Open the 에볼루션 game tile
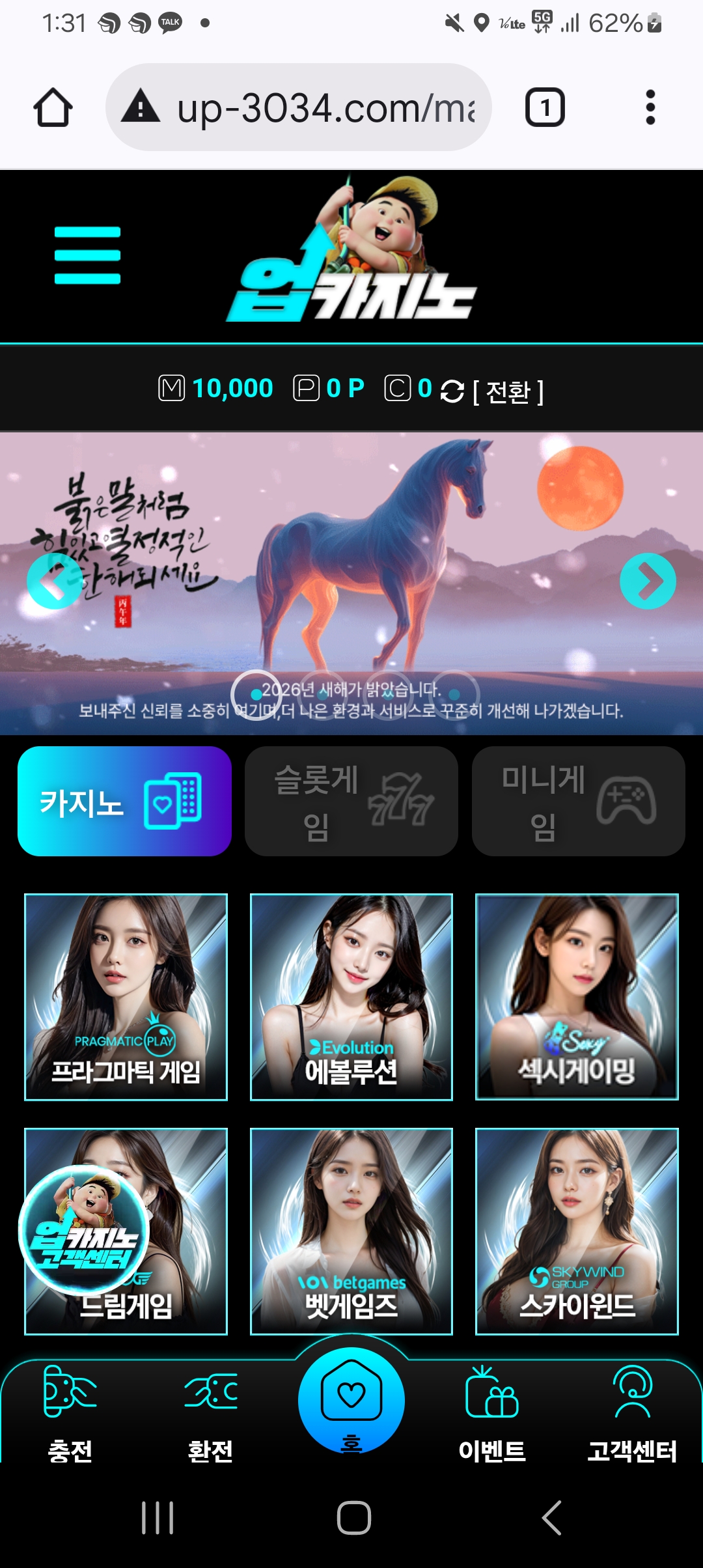The image size is (703, 1568). click(351, 996)
